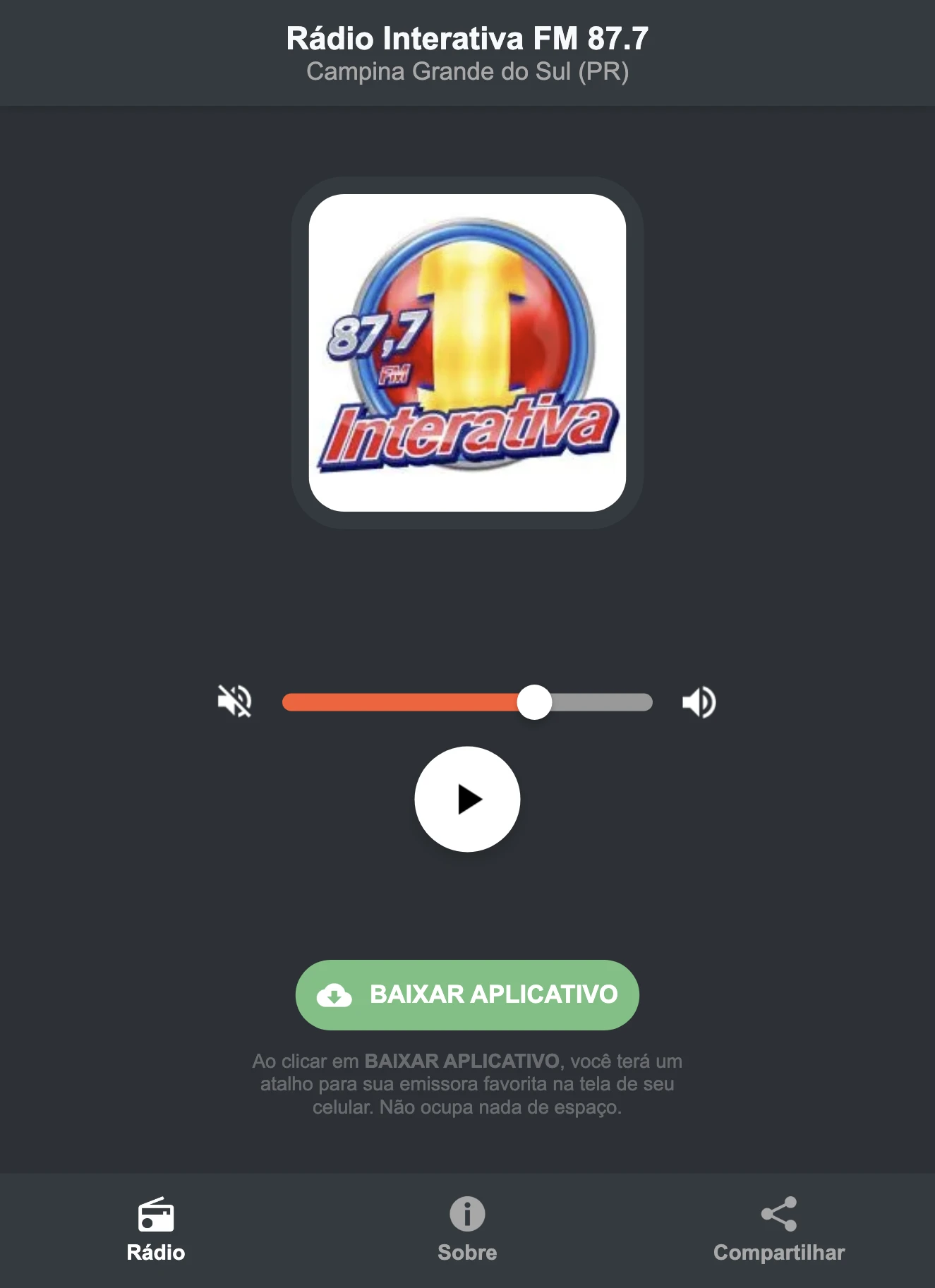Click the Rádio Interativa FM 87.7 title

[467, 39]
